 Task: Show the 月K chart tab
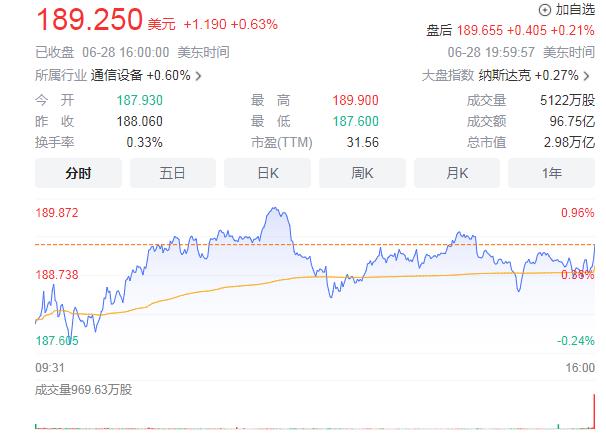(457, 173)
